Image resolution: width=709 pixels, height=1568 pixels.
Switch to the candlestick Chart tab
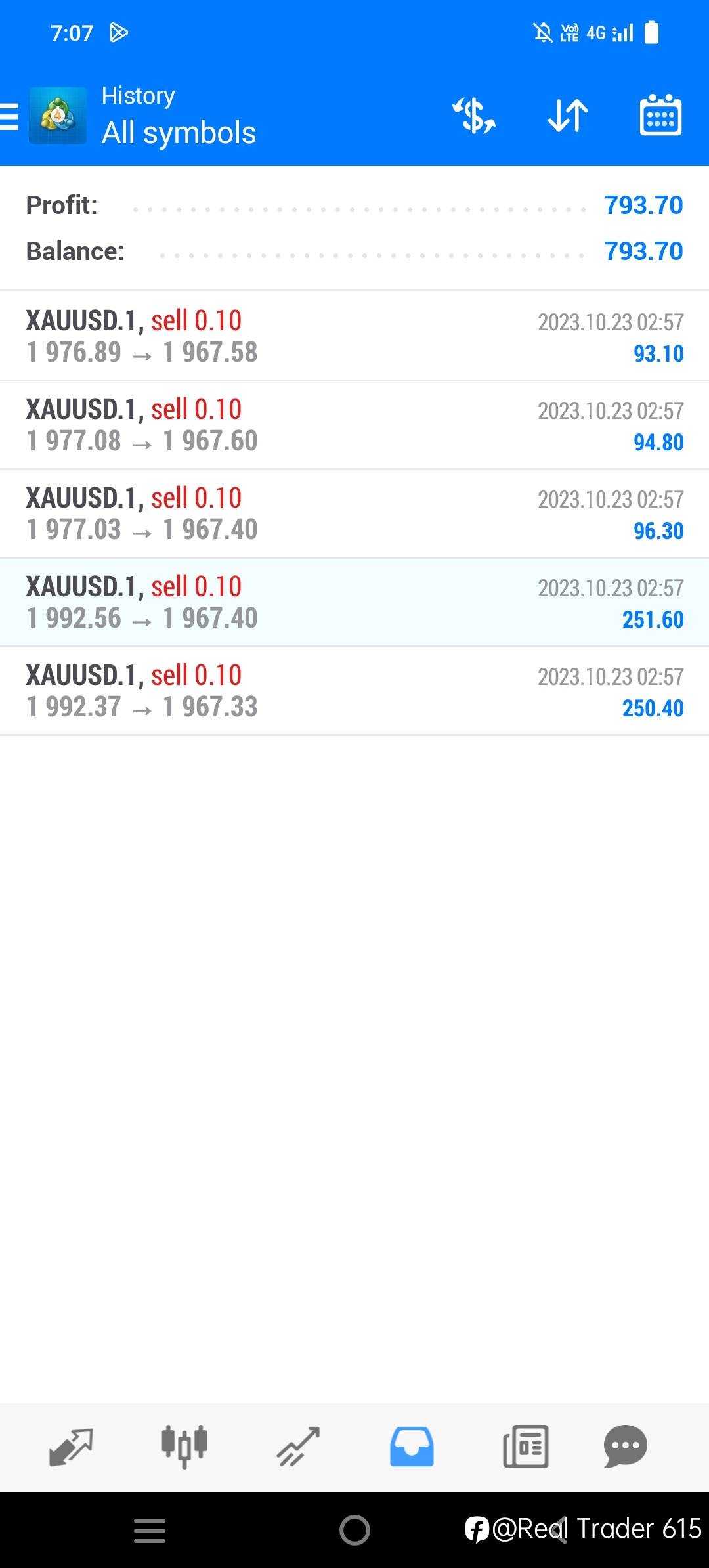click(x=184, y=1447)
